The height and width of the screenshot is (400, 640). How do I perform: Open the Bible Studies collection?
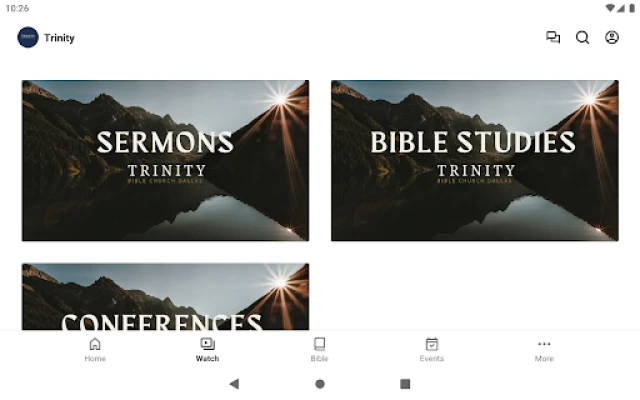tap(474, 160)
